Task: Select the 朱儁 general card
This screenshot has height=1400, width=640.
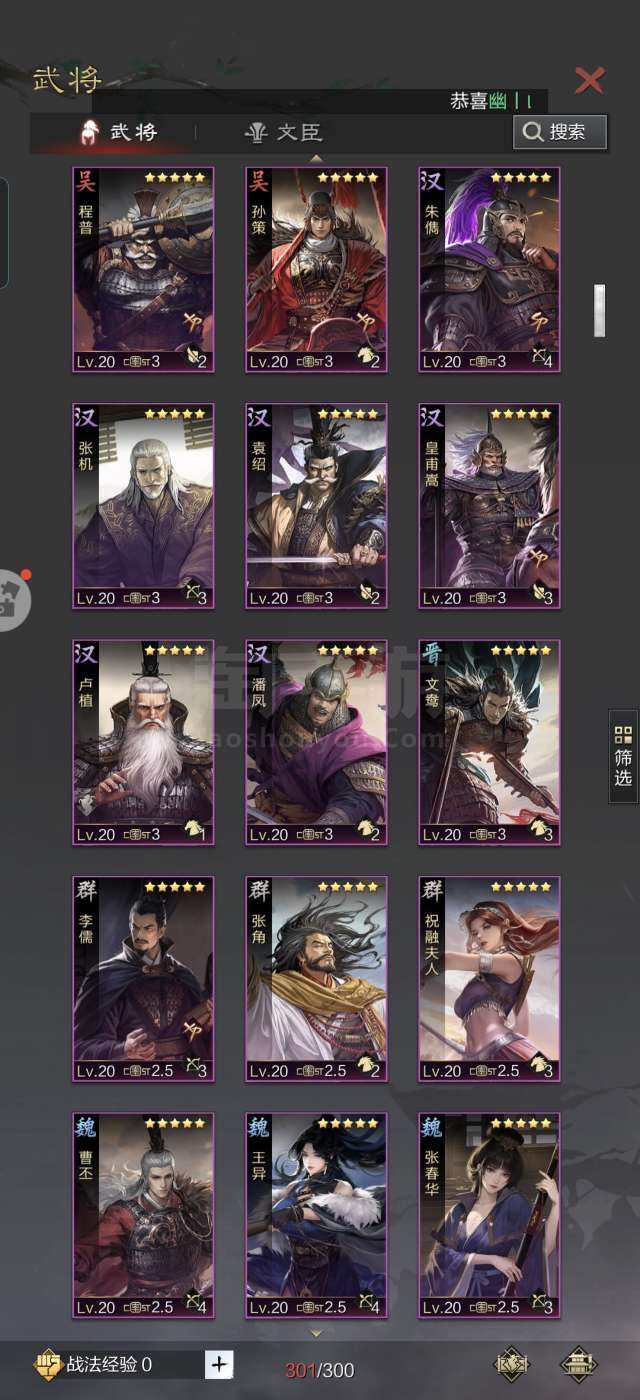Action: tap(489, 270)
